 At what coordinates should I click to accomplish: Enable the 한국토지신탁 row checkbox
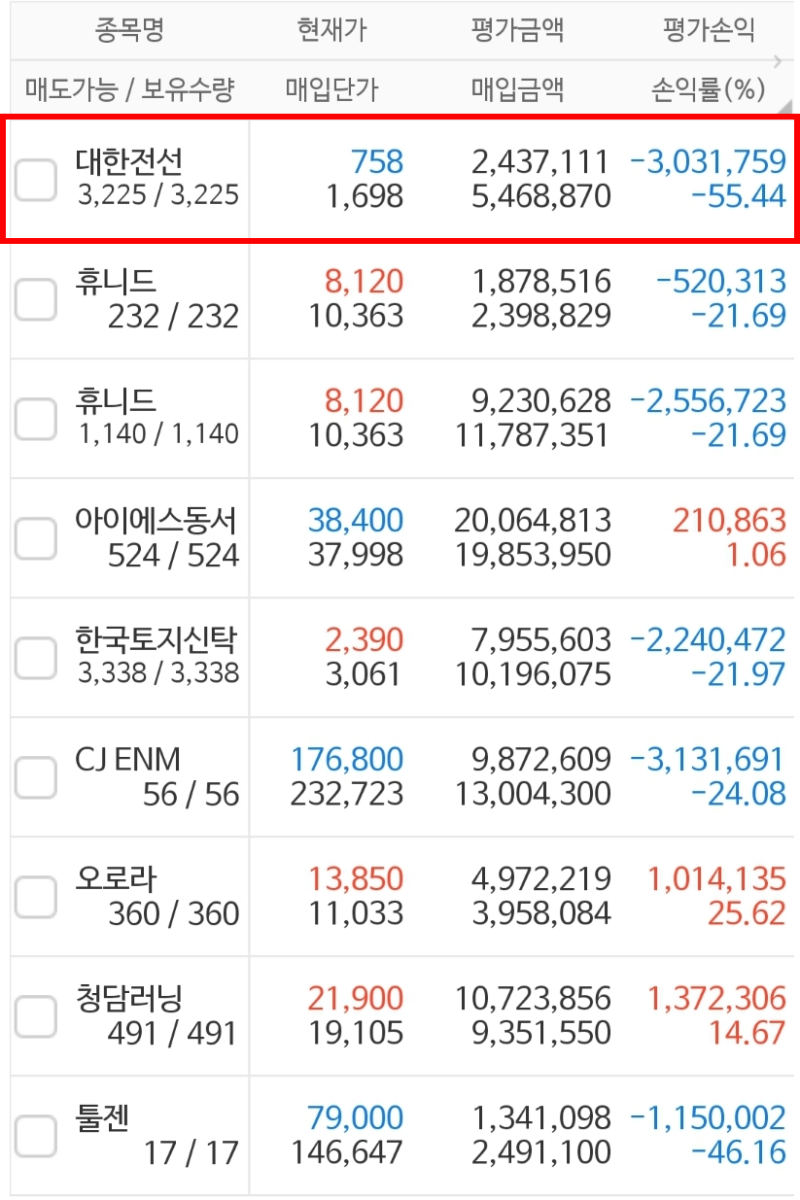(x=36, y=659)
